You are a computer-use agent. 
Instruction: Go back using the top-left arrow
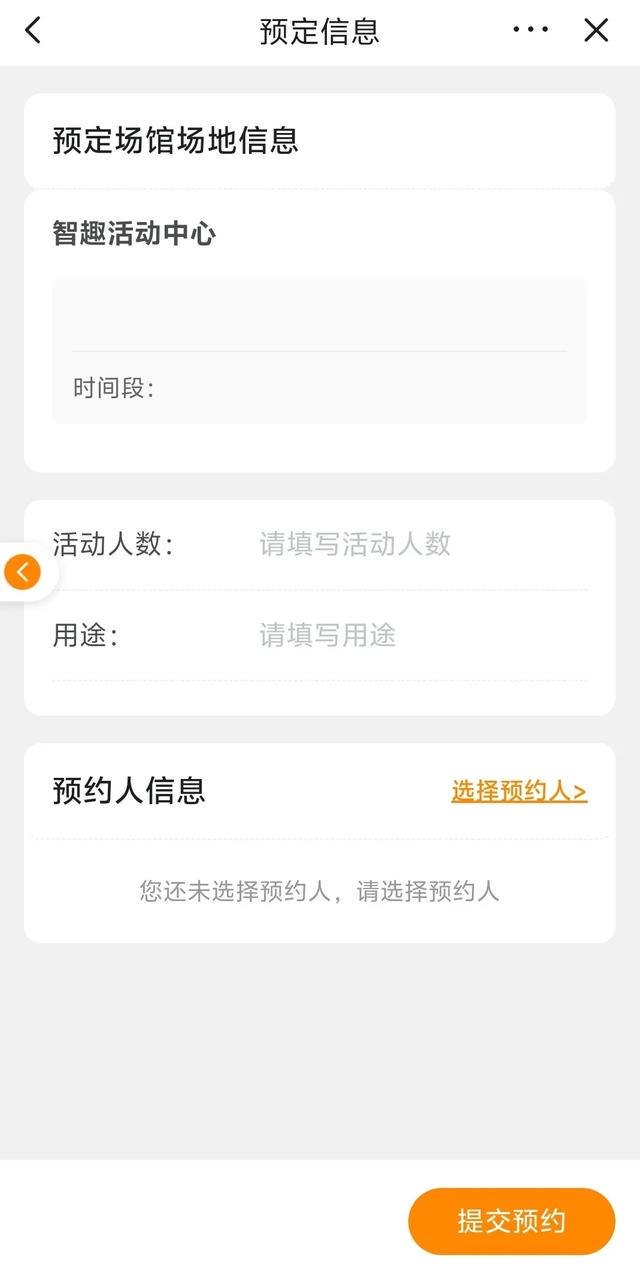click(33, 30)
